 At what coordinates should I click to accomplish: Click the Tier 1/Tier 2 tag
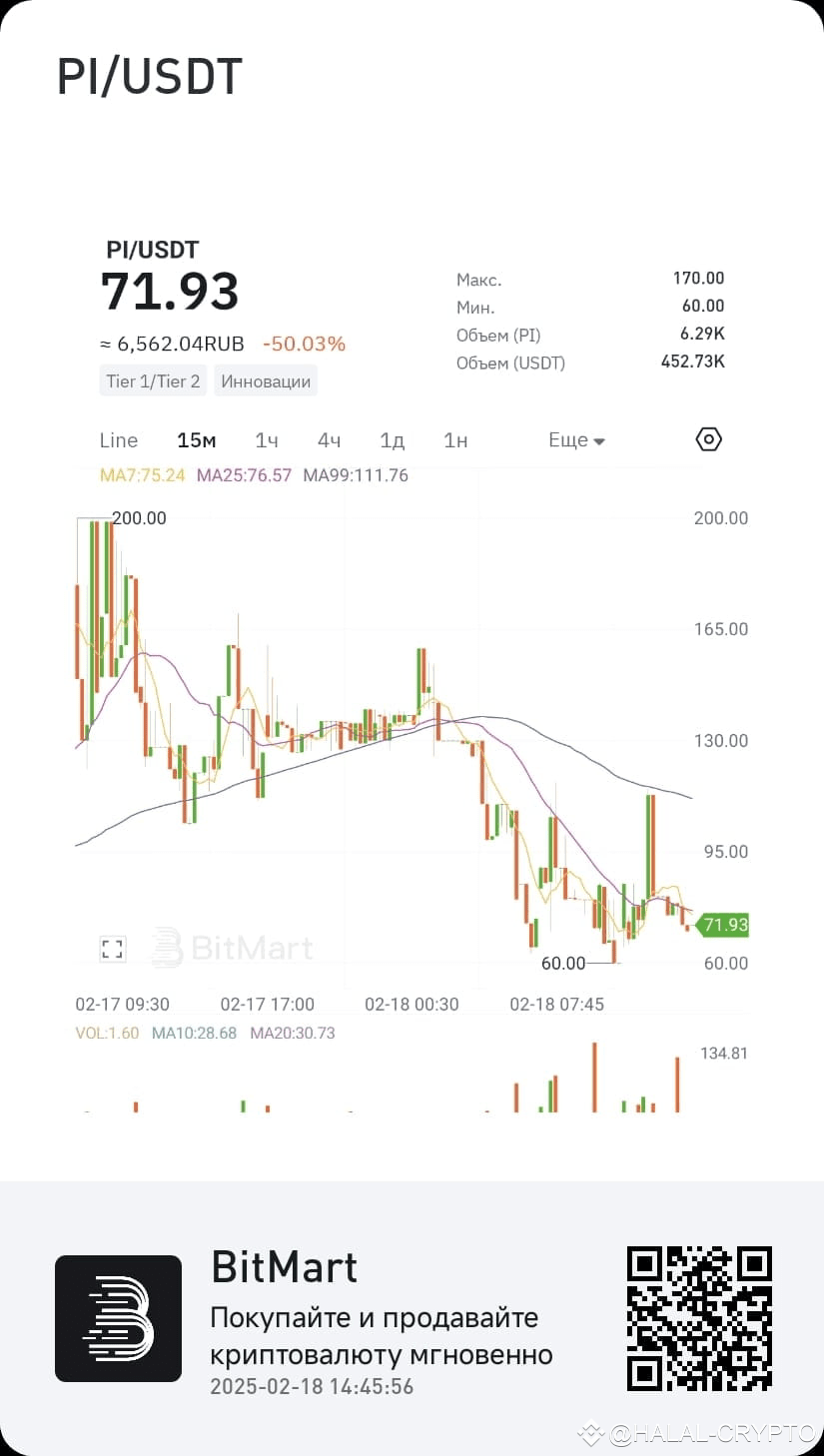[x=152, y=380]
